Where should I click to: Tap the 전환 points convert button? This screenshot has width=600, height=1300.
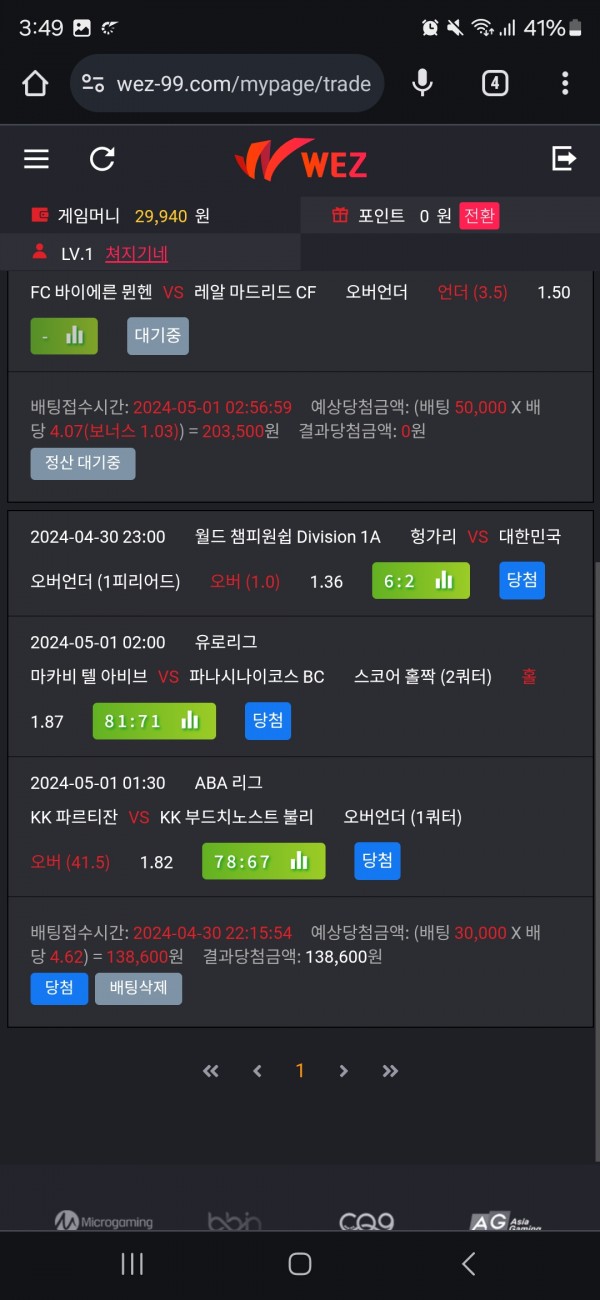coord(479,215)
